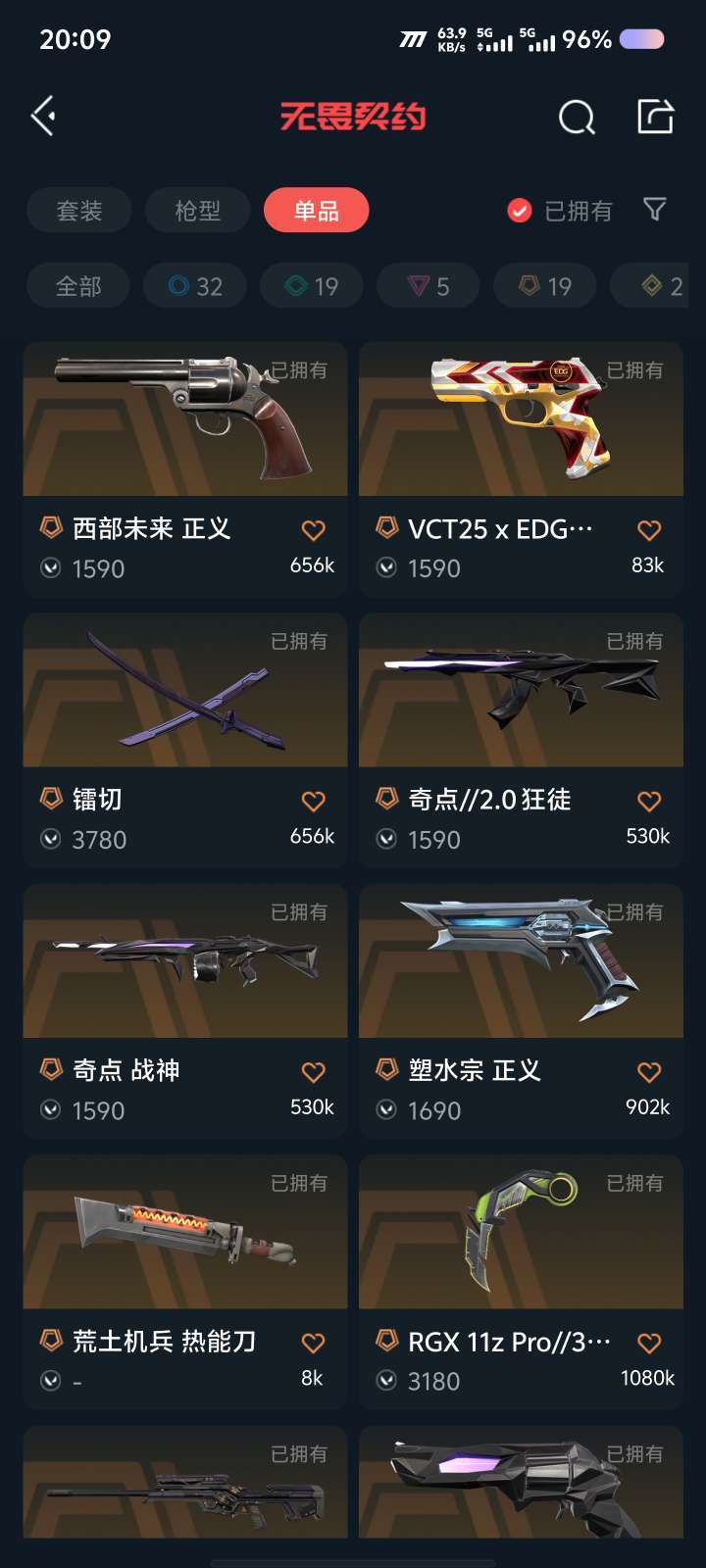Filter by the purple tier chip showing 5
Image resolution: width=706 pixels, height=1568 pixels.
click(428, 286)
